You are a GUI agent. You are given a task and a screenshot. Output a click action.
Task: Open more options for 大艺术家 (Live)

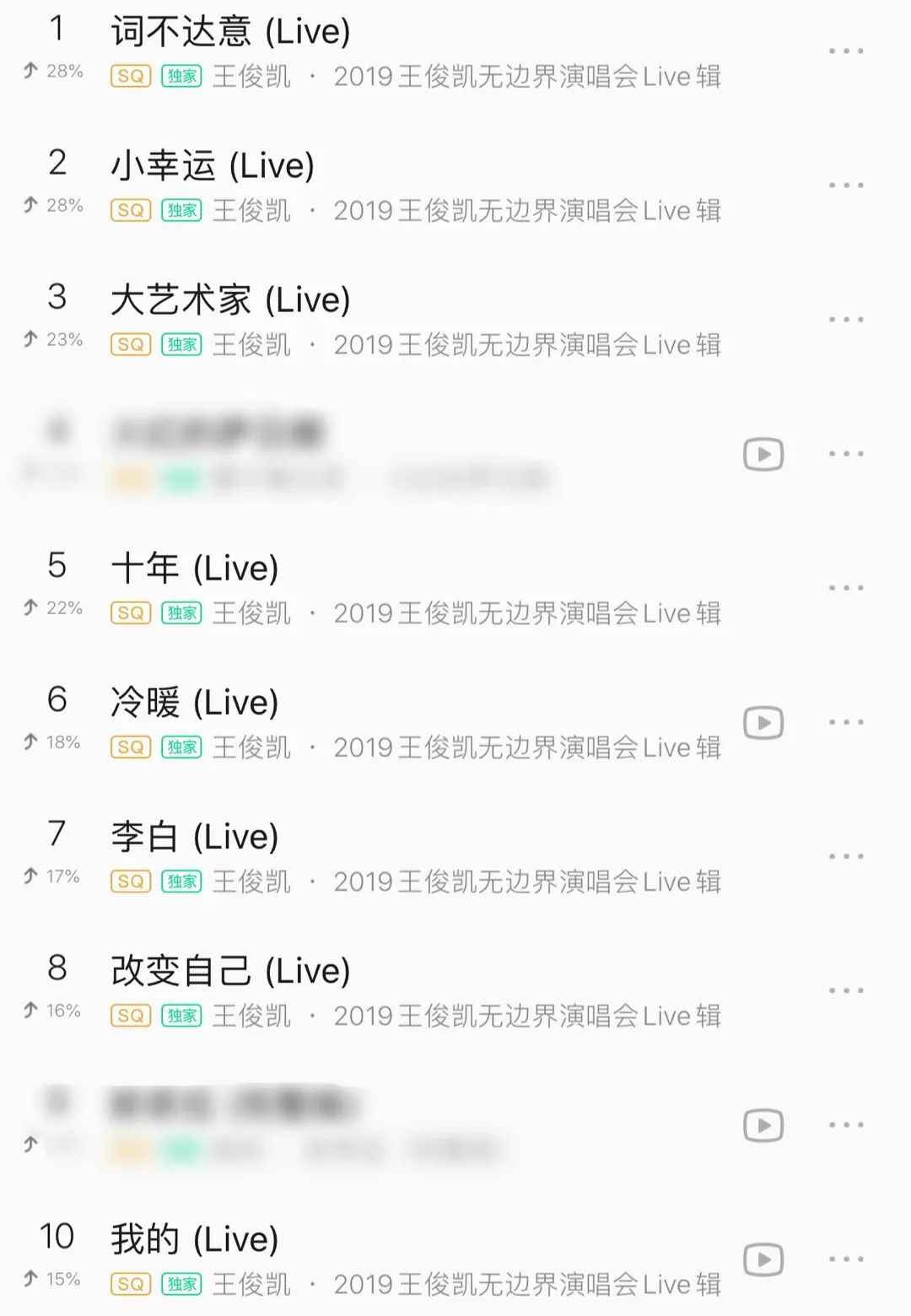[x=844, y=318]
